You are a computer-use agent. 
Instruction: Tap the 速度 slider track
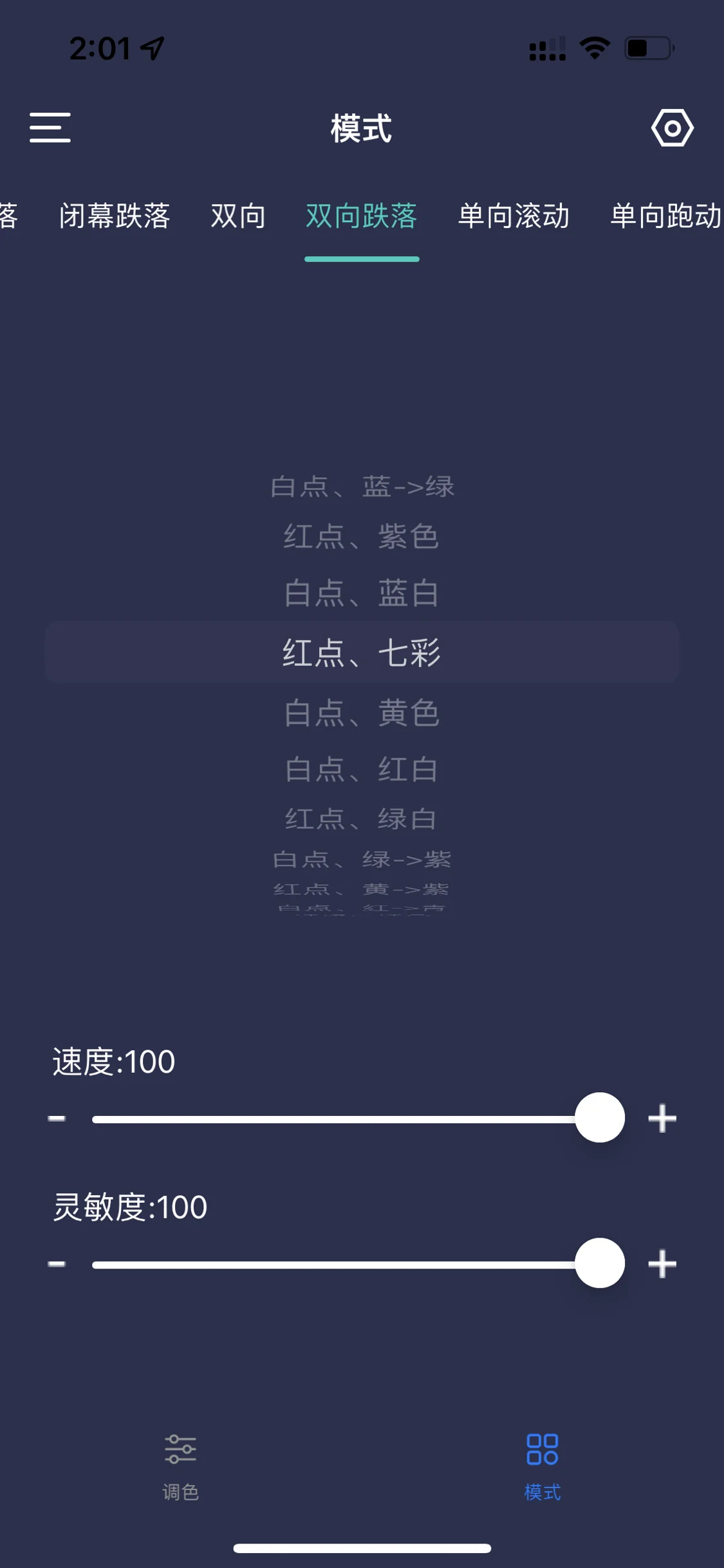click(x=346, y=1119)
